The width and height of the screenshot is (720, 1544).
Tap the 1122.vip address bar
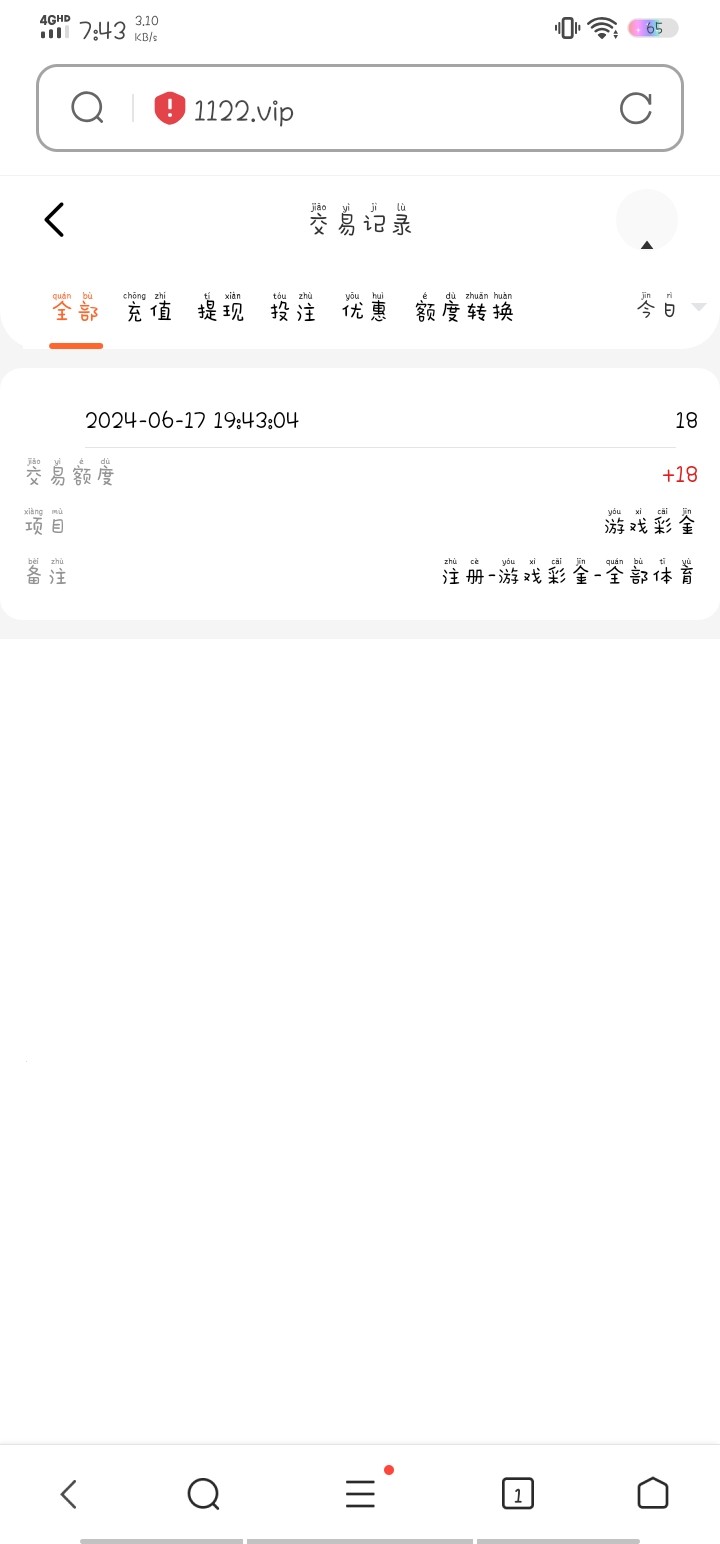(380, 109)
